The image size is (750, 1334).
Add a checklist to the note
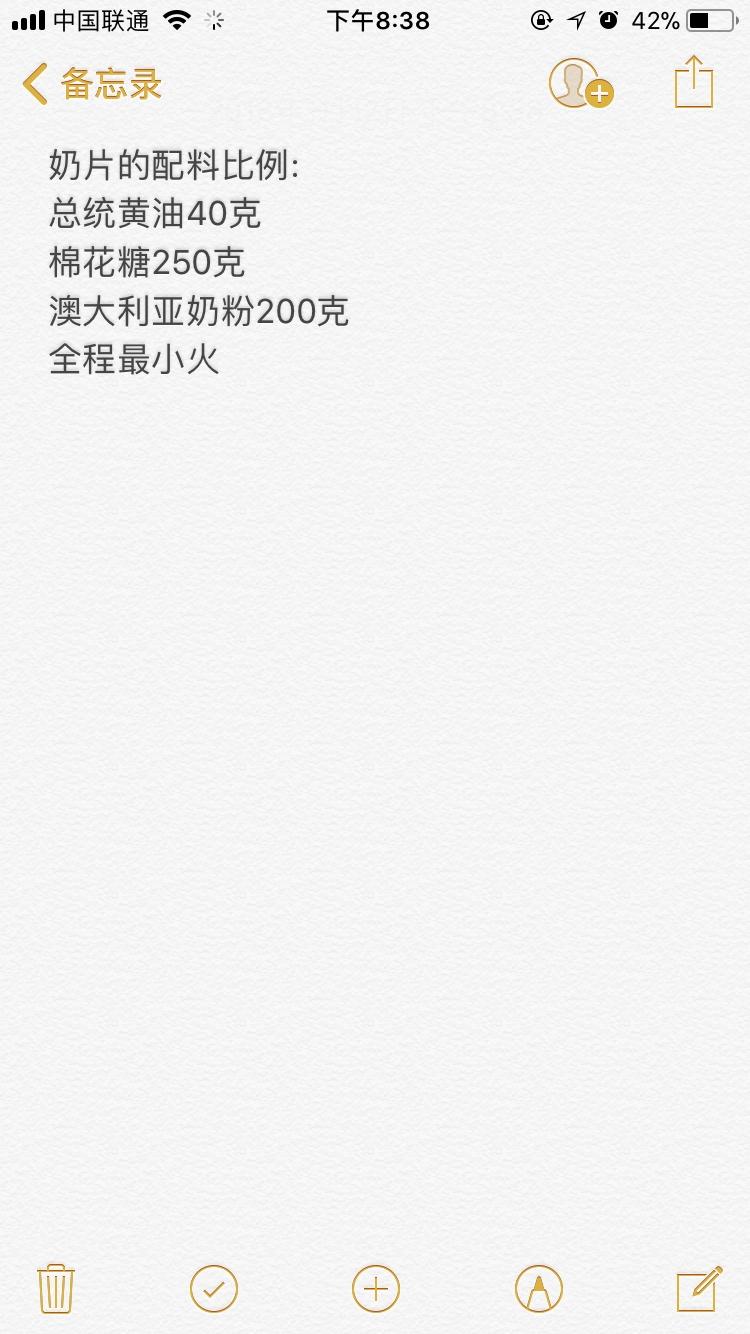click(214, 1288)
